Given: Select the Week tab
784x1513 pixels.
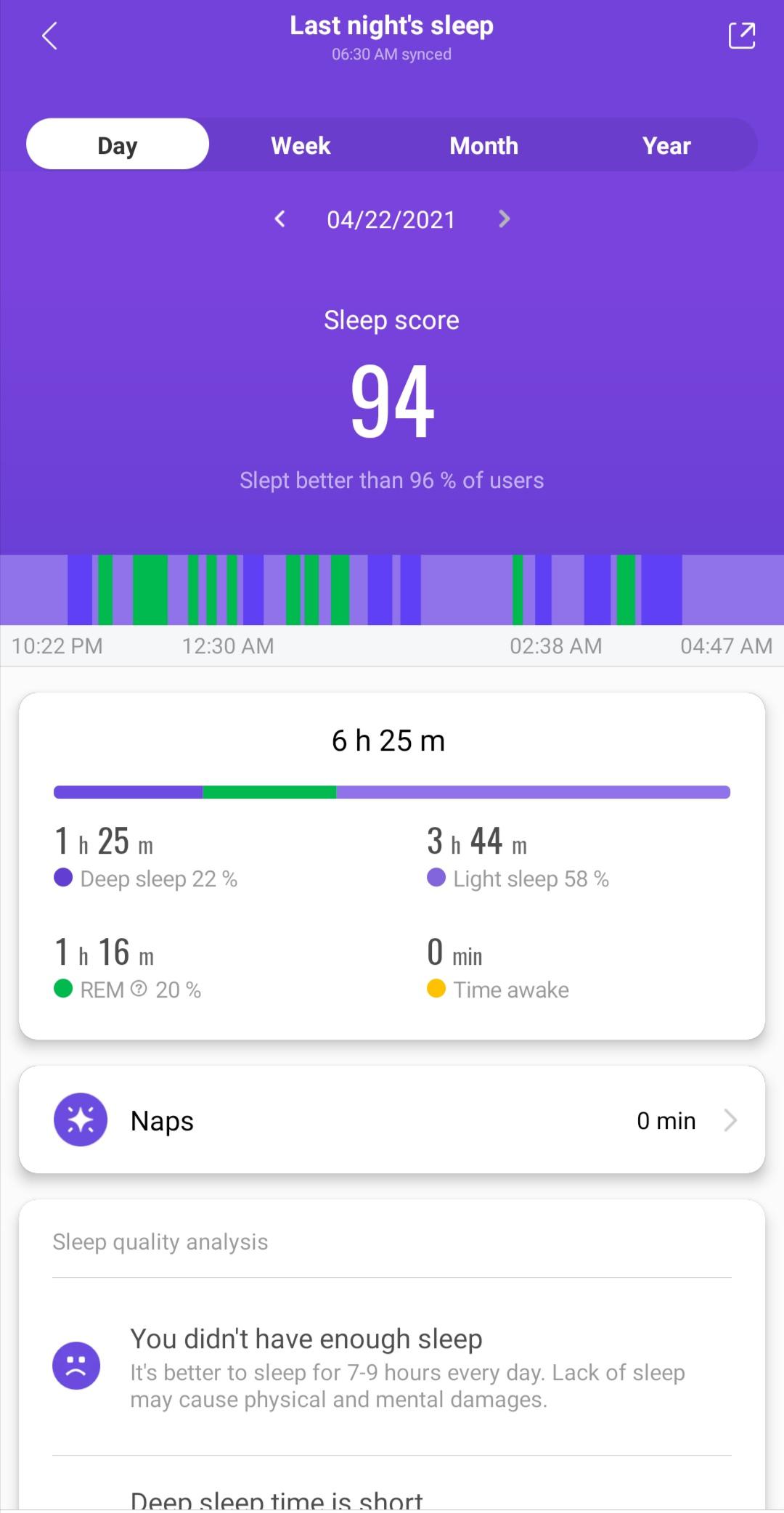Looking at the screenshot, I should [301, 144].
